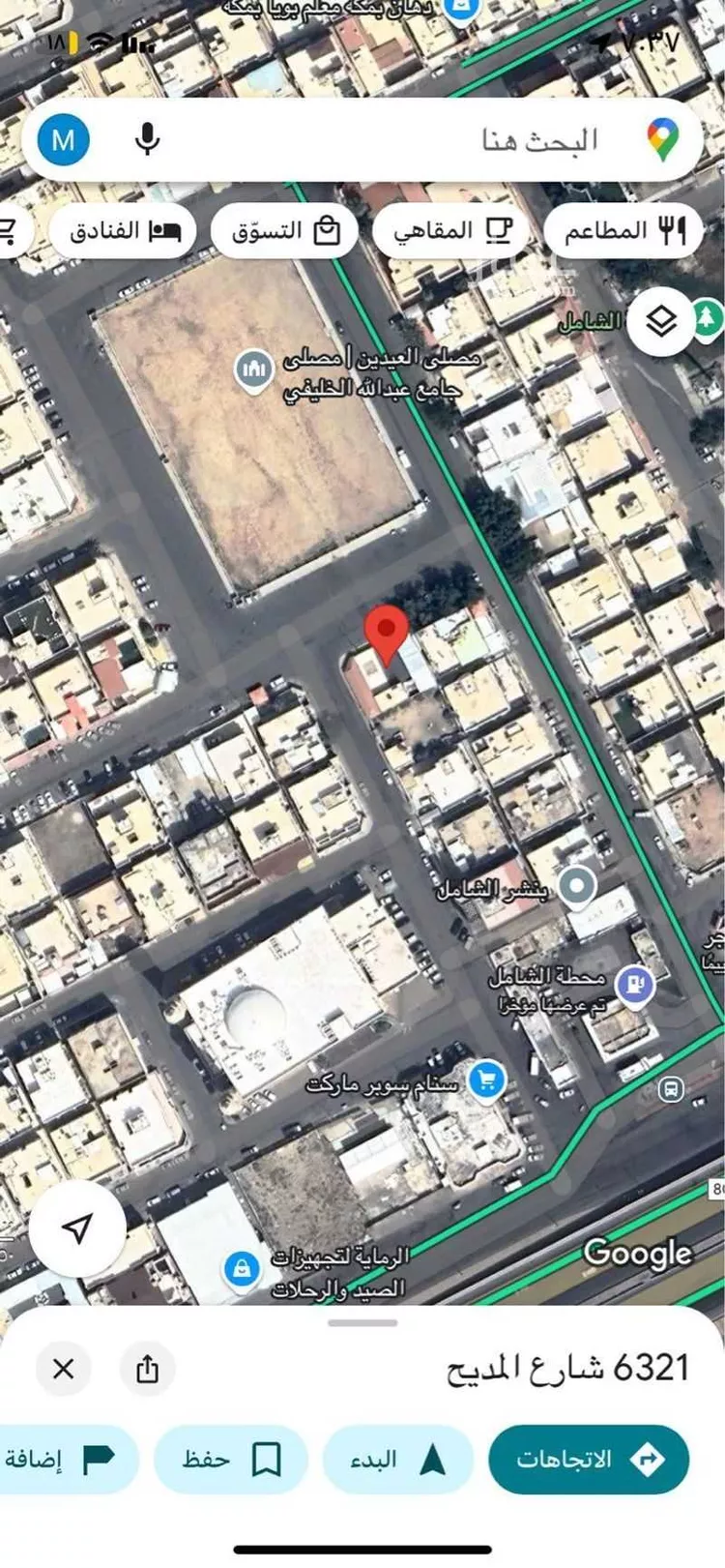Get directions with الاتجاهات button
This screenshot has width=725, height=1568.
(588, 1459)
